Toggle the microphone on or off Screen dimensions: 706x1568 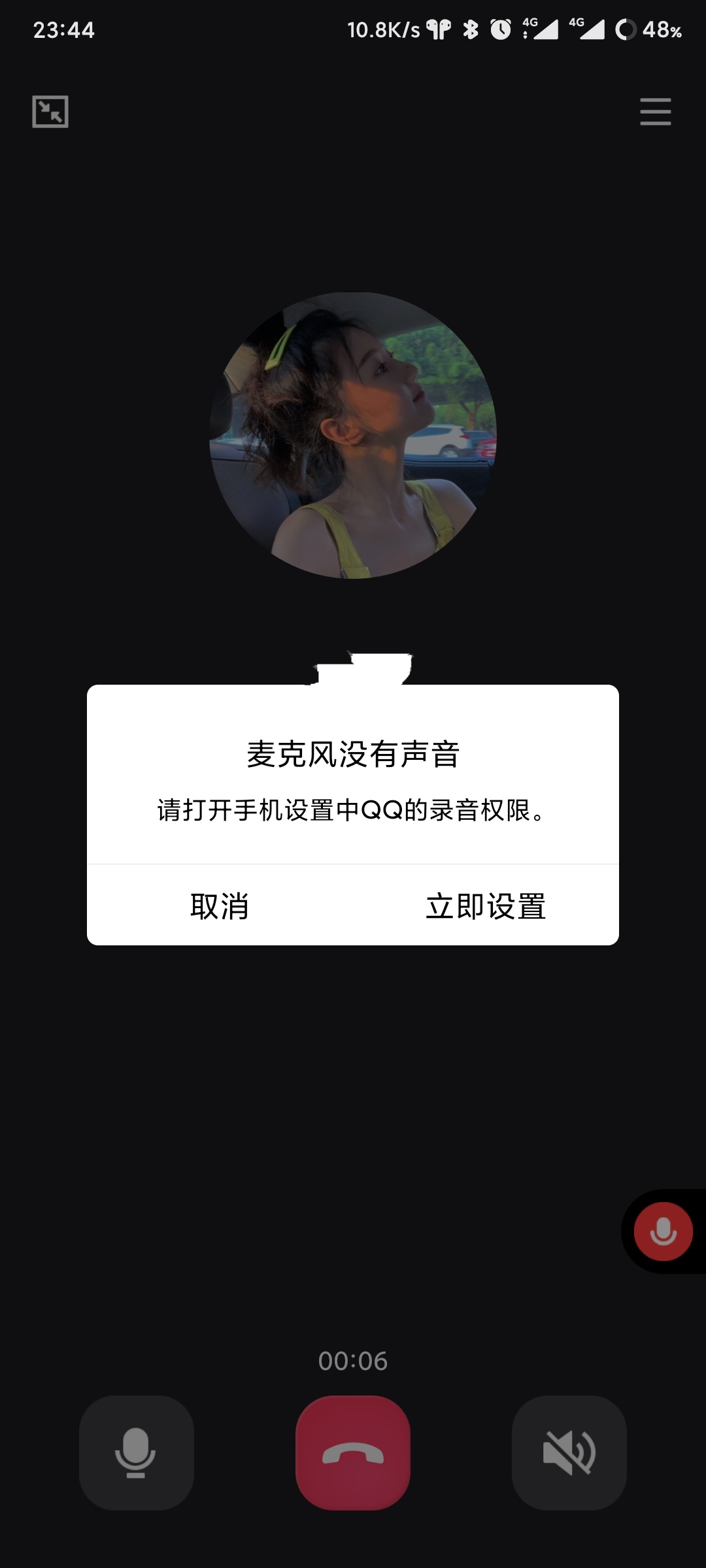[136, 1452]
